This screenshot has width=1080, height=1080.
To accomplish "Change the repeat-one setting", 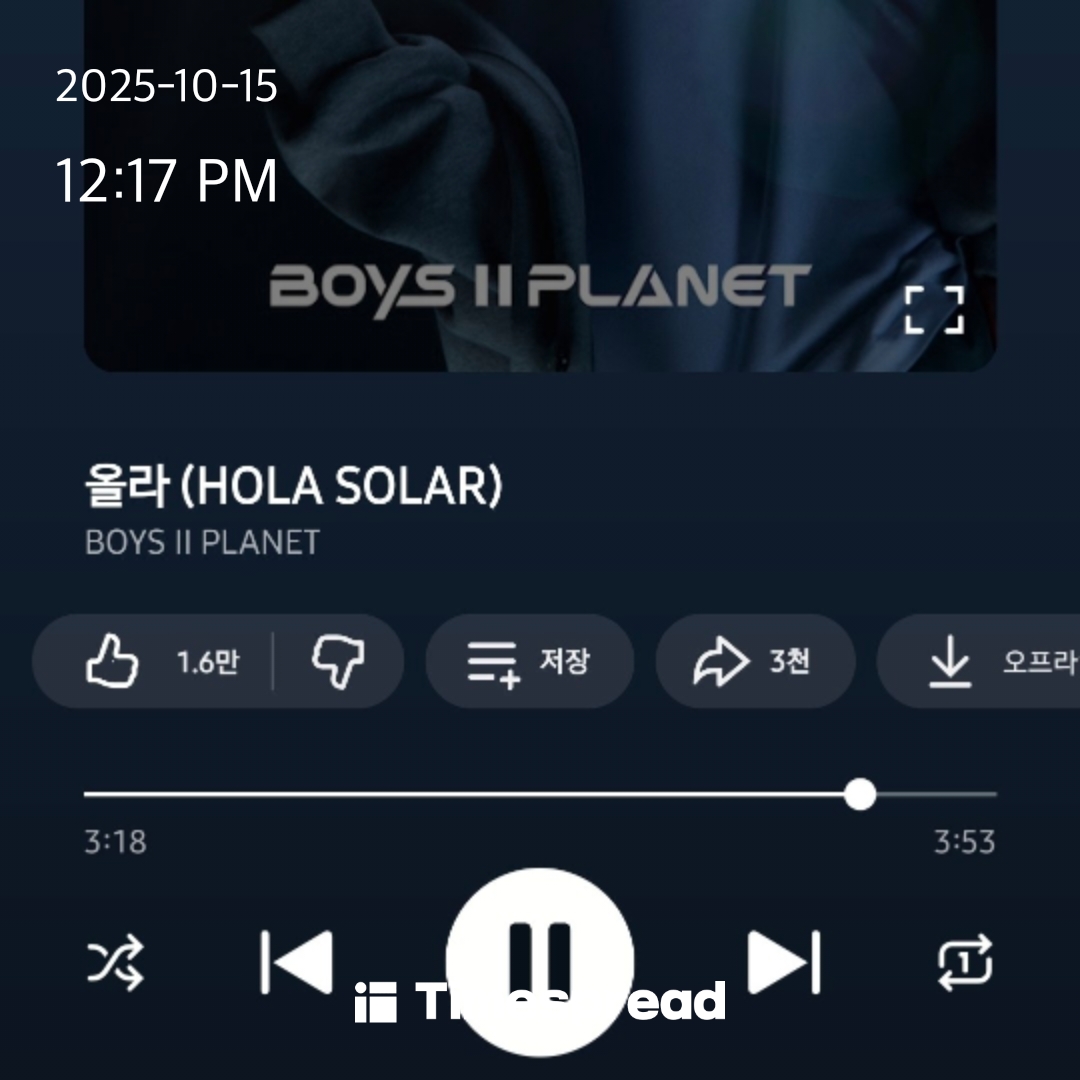I will click(965, 963).
